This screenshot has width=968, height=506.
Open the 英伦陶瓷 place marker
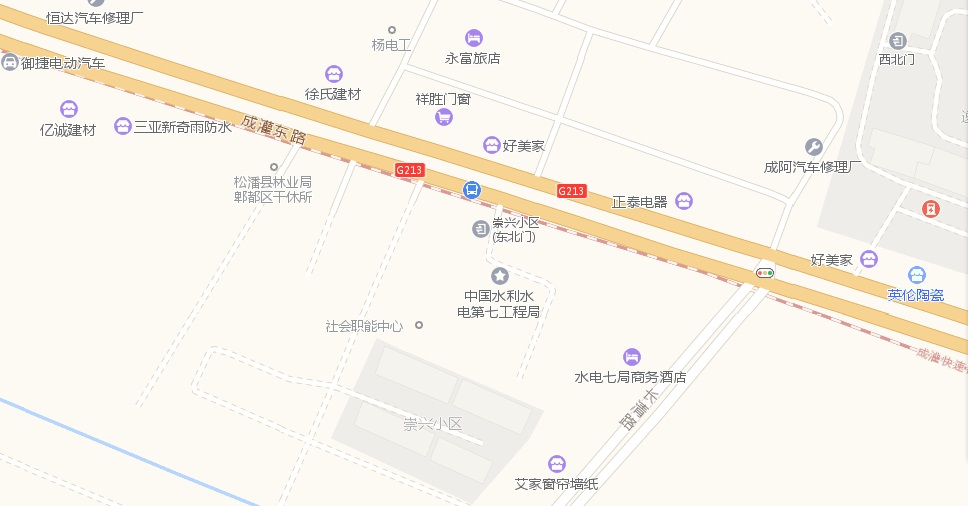click(917, 275)
